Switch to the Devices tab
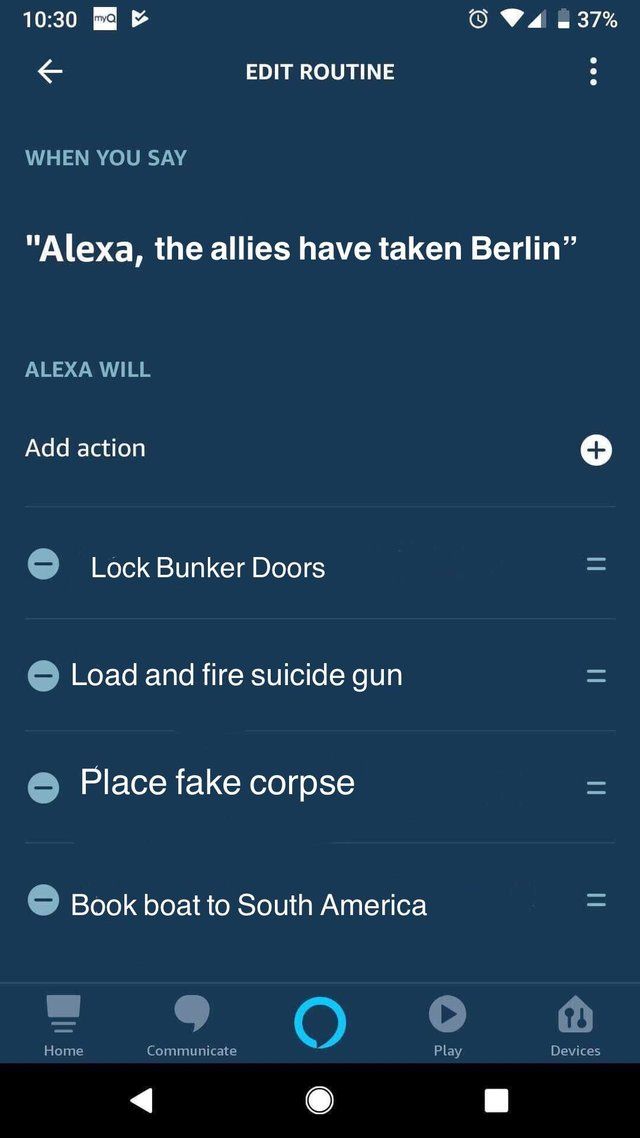 click(x=575, y=1025)
